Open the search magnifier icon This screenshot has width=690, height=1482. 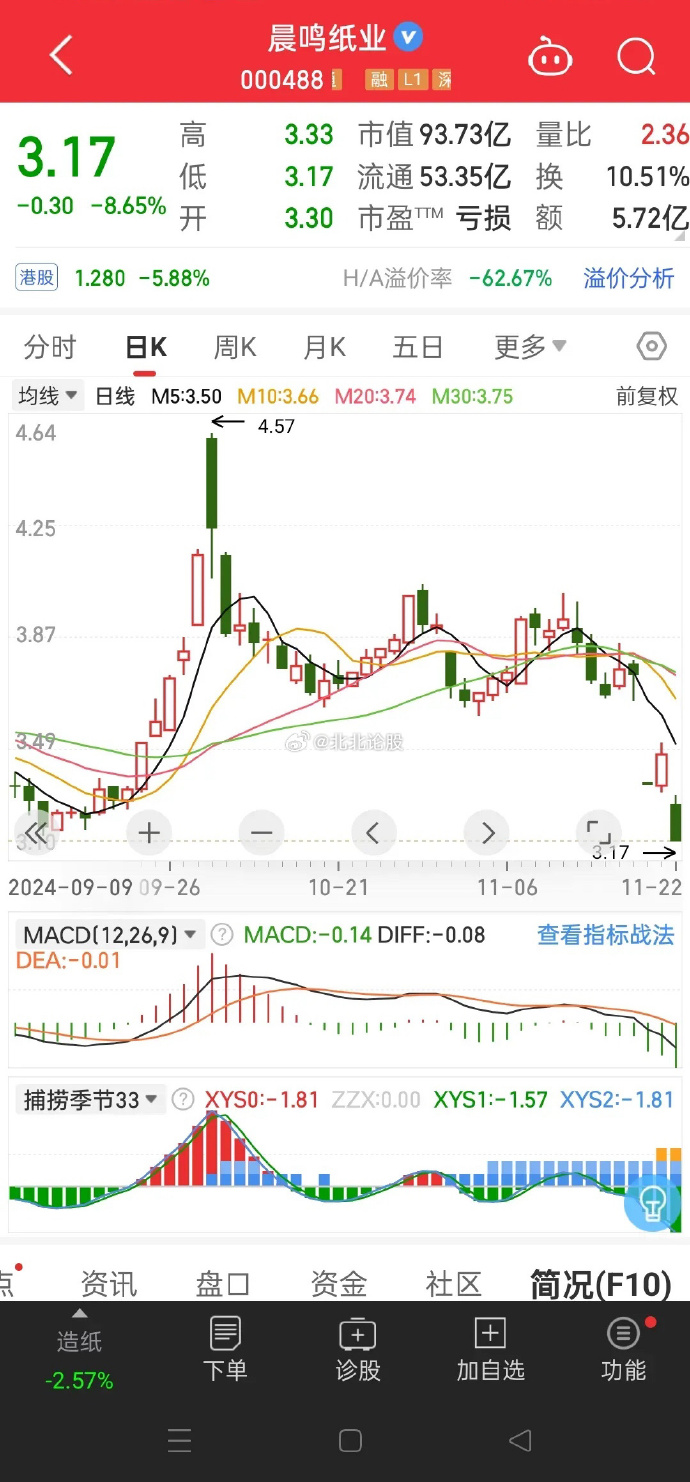[x=636, y=57]
